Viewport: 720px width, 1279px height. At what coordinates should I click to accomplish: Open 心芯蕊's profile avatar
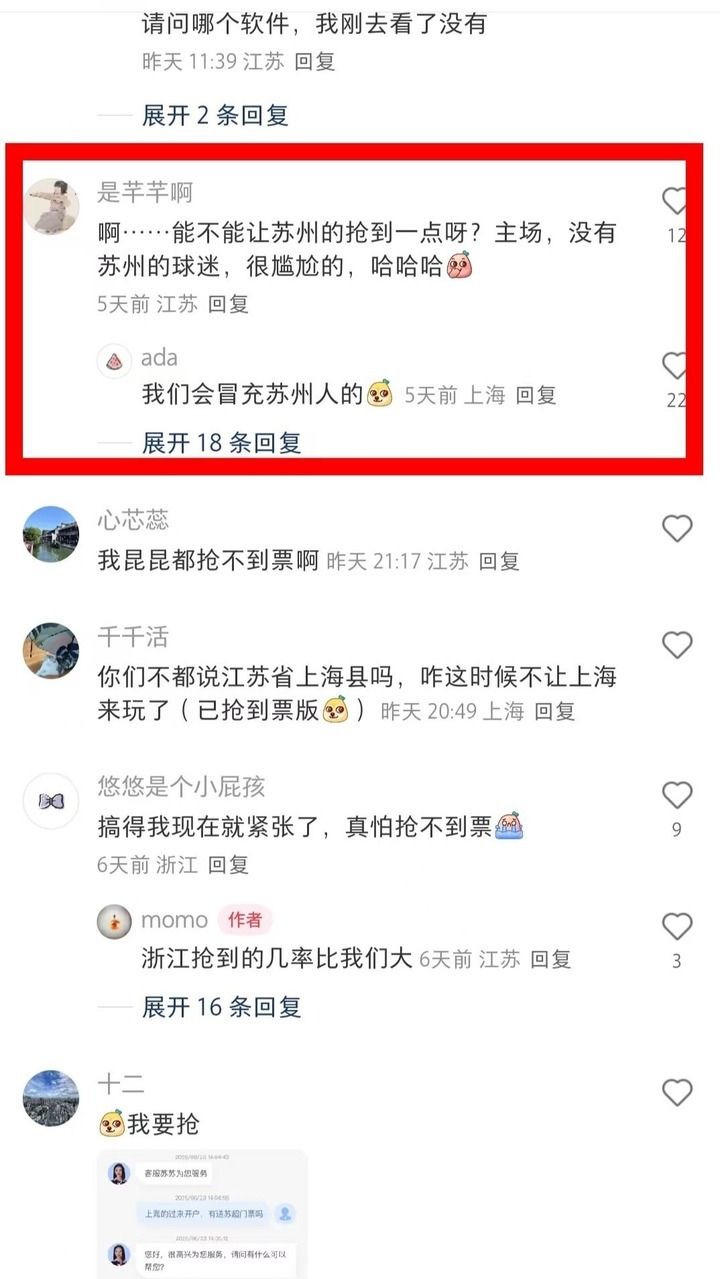(51, 534)
